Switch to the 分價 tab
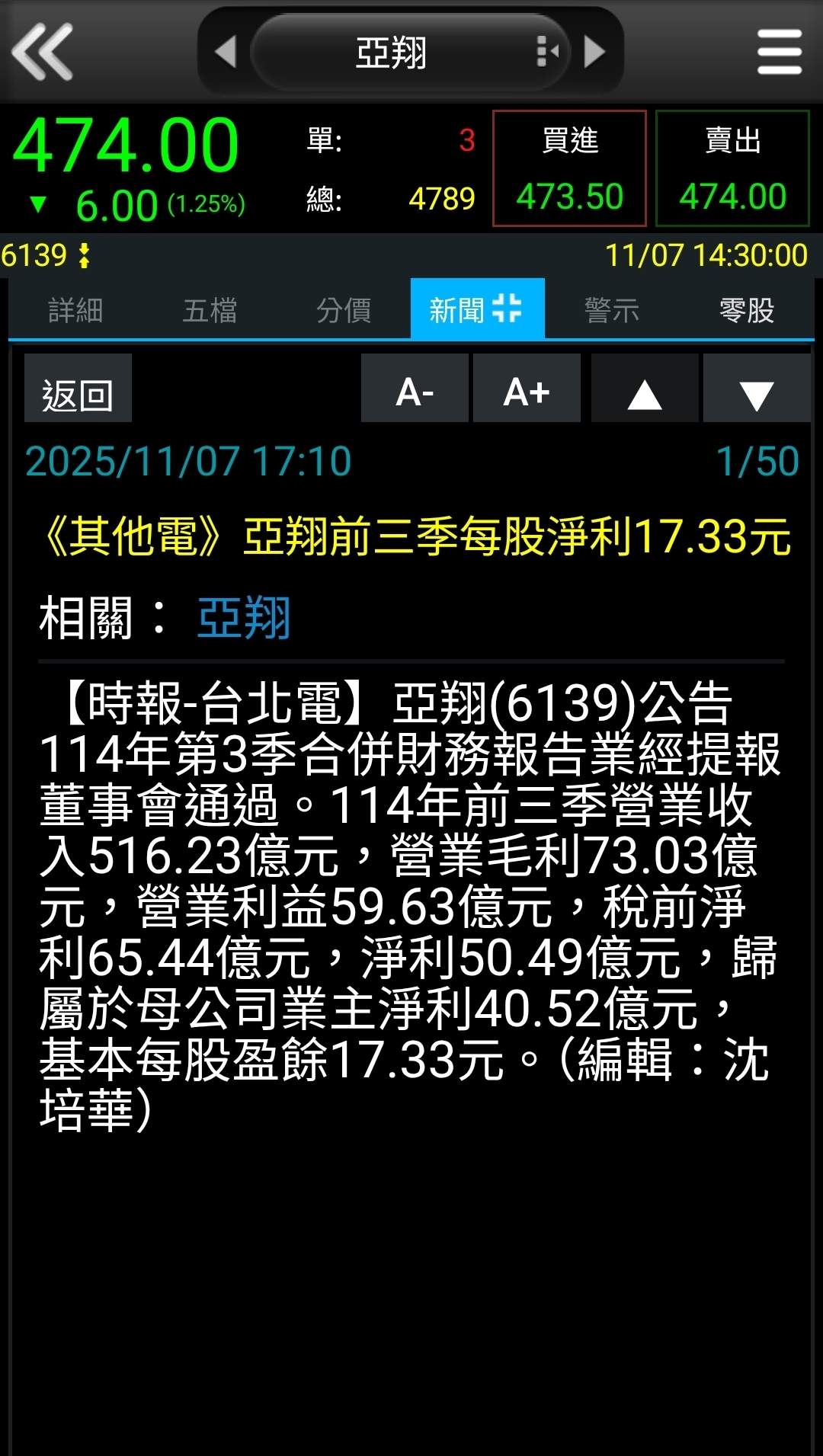 (x=344, y=310)
